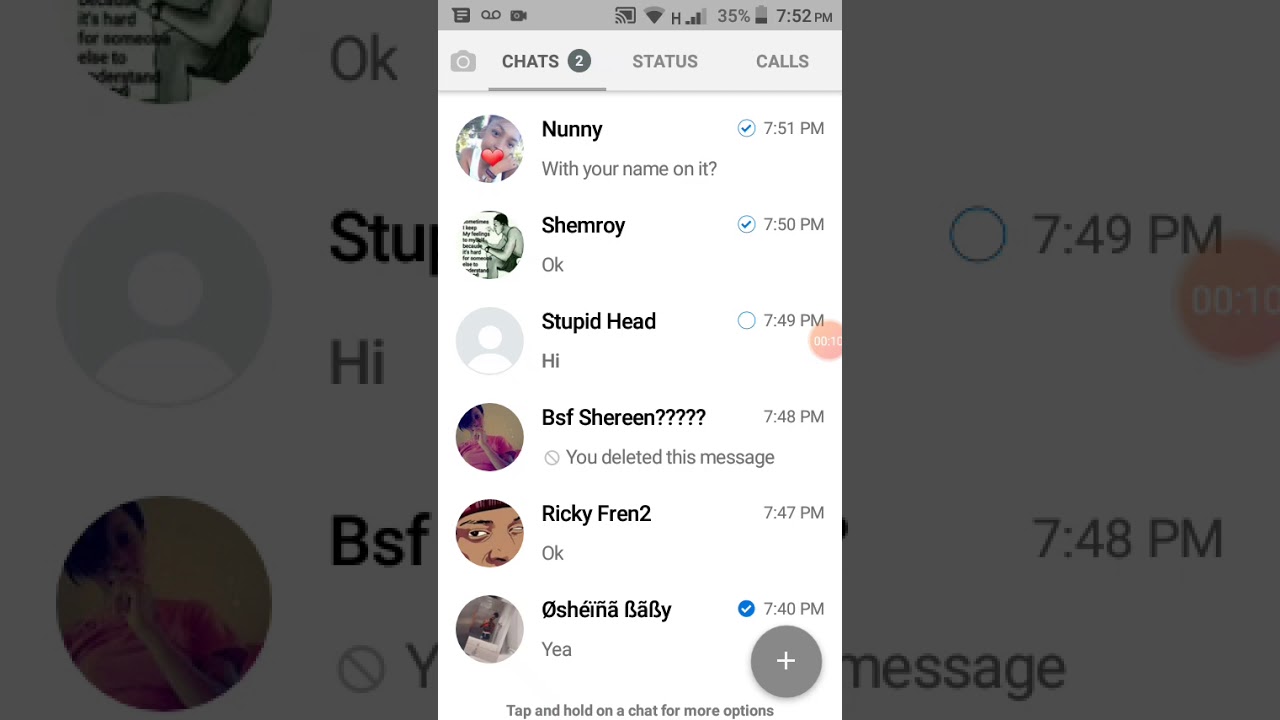This screenshot has height=720, width=1280.
Task: Switch to the Calls tab
Action: [782, 62]
